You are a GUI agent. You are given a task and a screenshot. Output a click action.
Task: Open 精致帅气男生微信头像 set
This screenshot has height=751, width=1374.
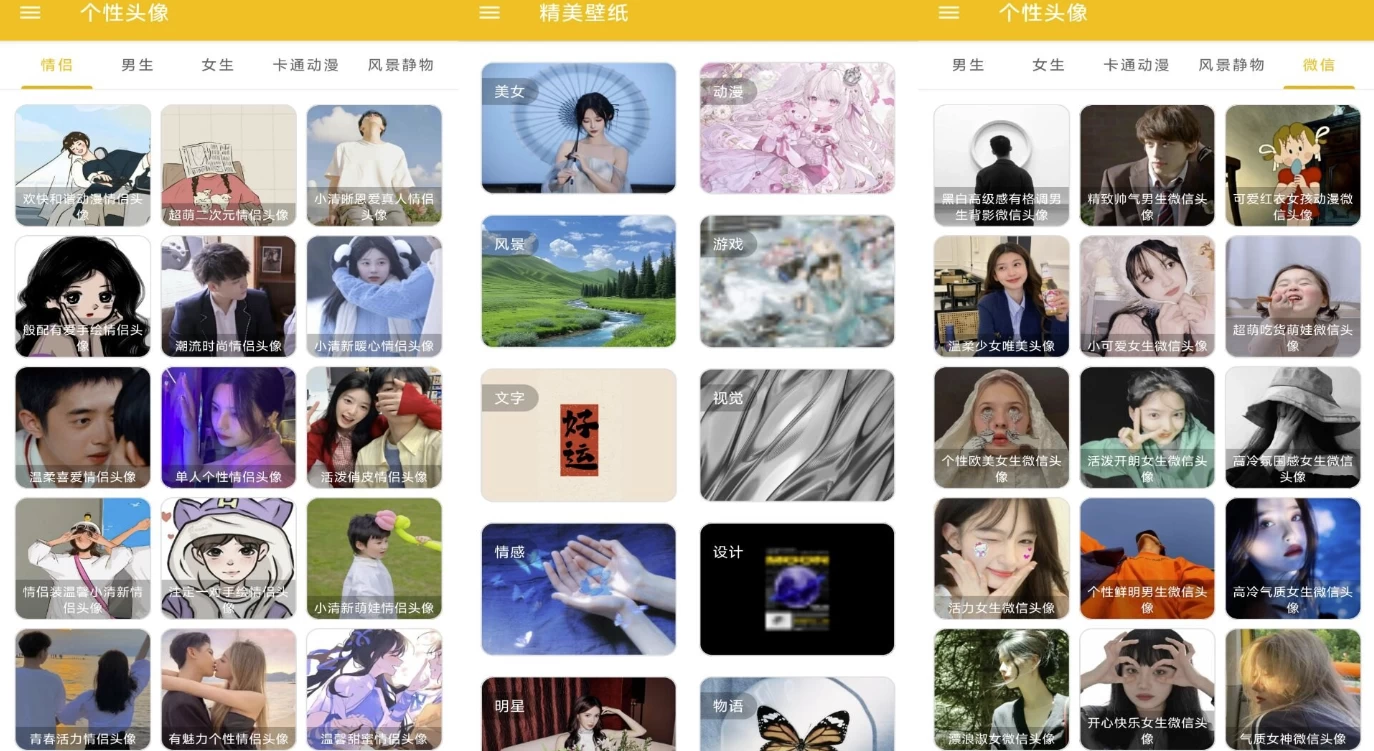tap(1147, 165)
